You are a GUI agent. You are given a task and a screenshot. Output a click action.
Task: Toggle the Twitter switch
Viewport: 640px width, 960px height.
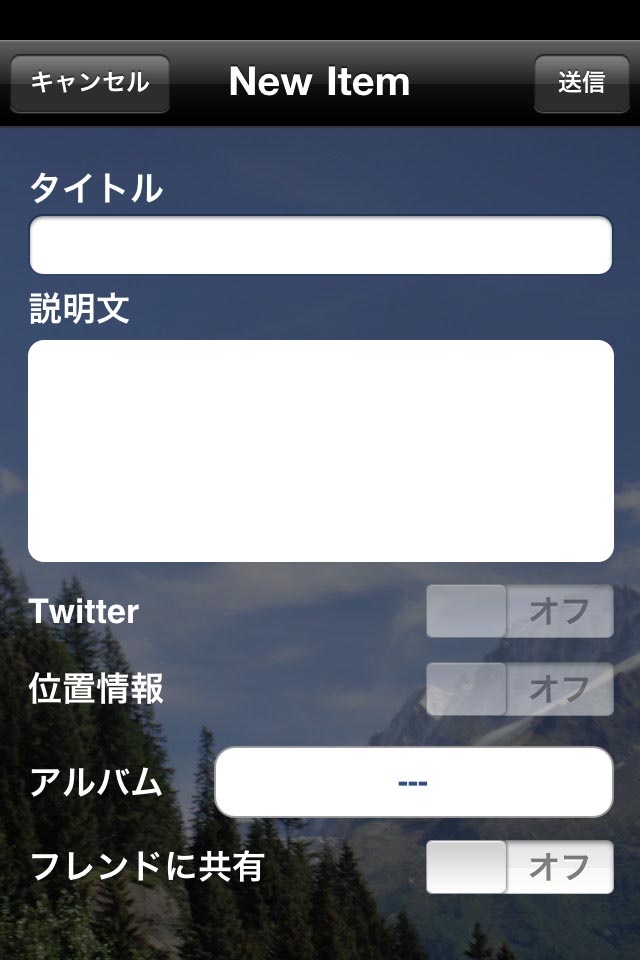point(520,611)
